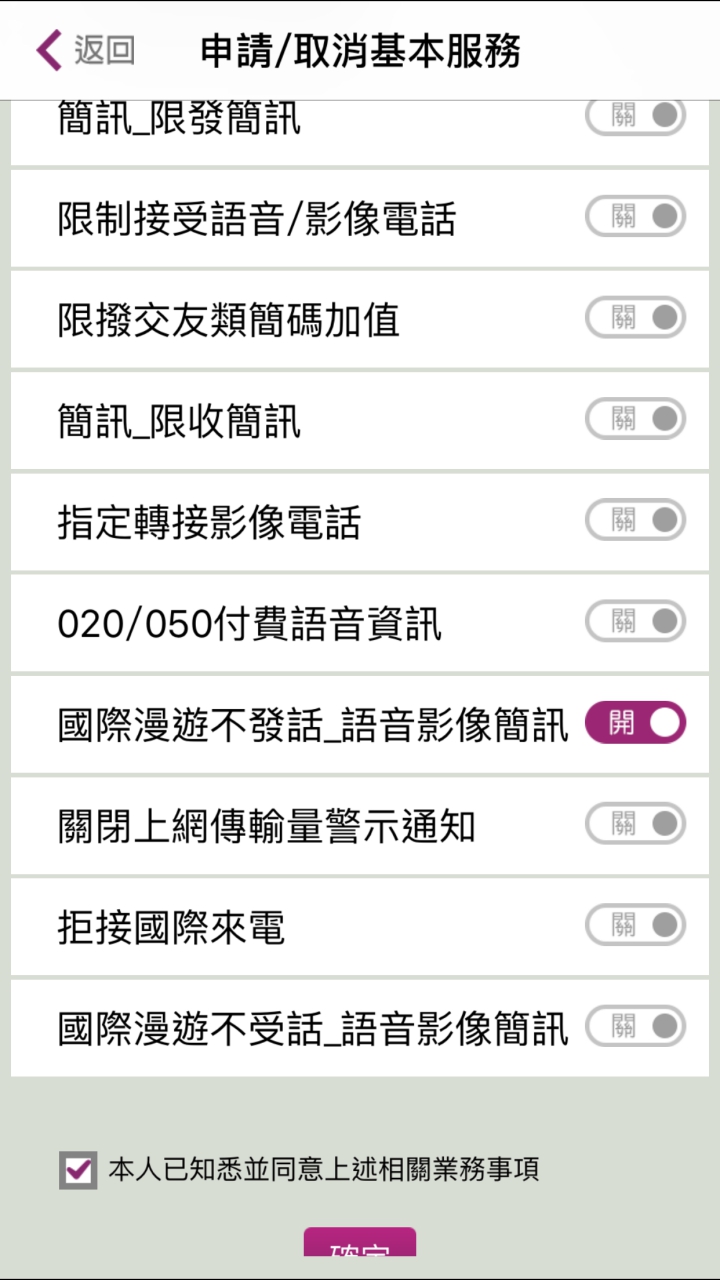720x1280 pixels.
Task: Turn on 國際漫遊不受話_語音影像簡訊
Action: tap(635, 1026)
